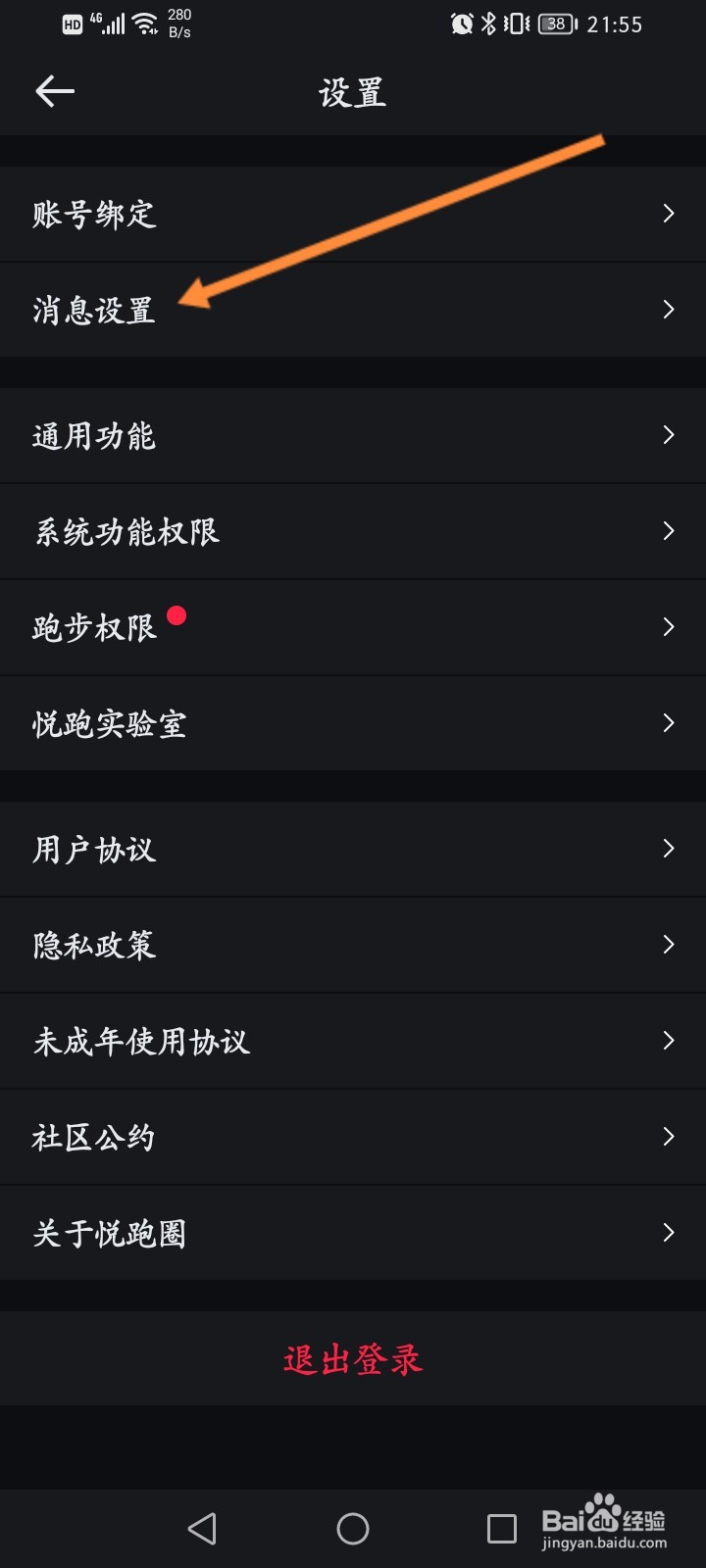Open 账号绑定 settings
The width and height of the screenshot is (706, 1568).
click(353, 214)
